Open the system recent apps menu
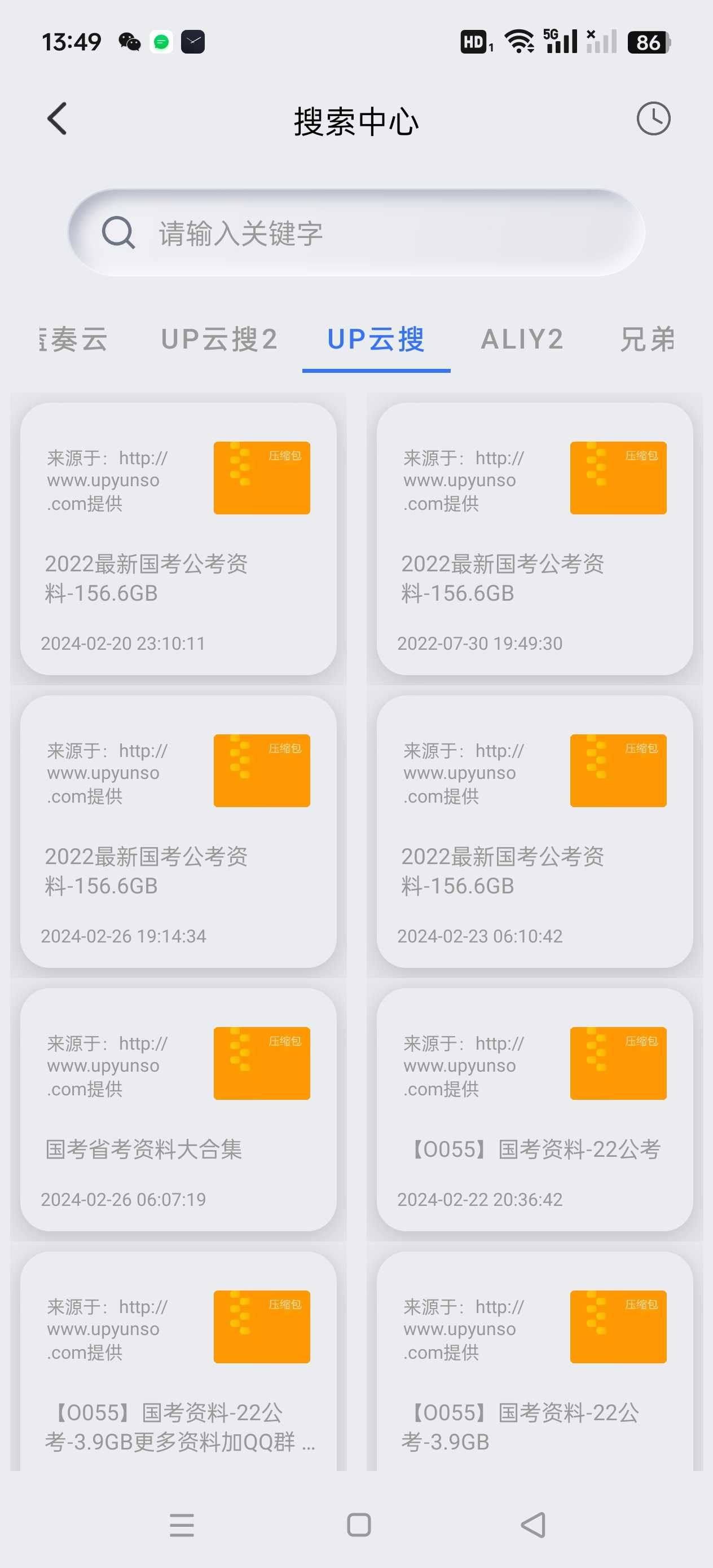The height and width of the screenshot is (1568, 713). click(182, 1525)
